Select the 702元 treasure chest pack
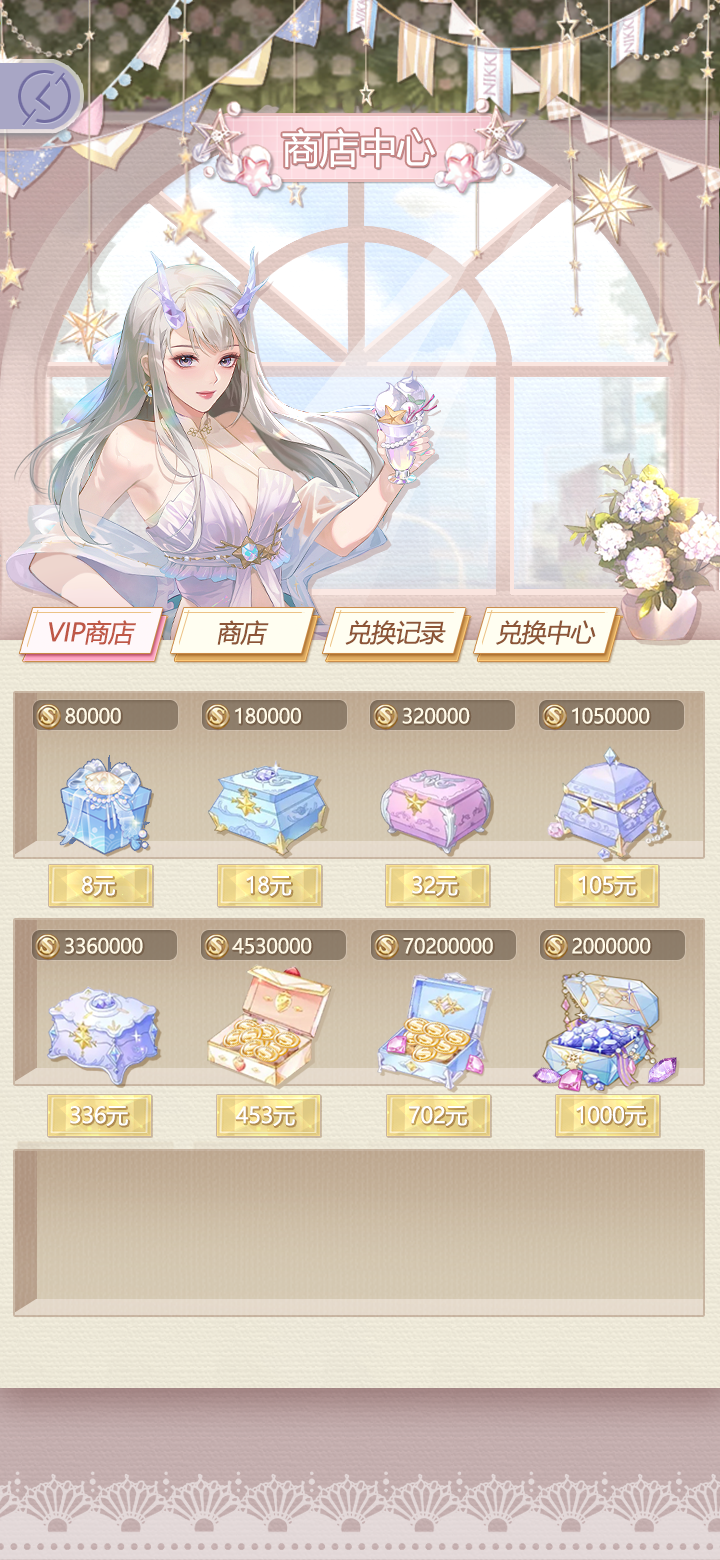Screen dimensions: 720x1560 (438, 1115)
